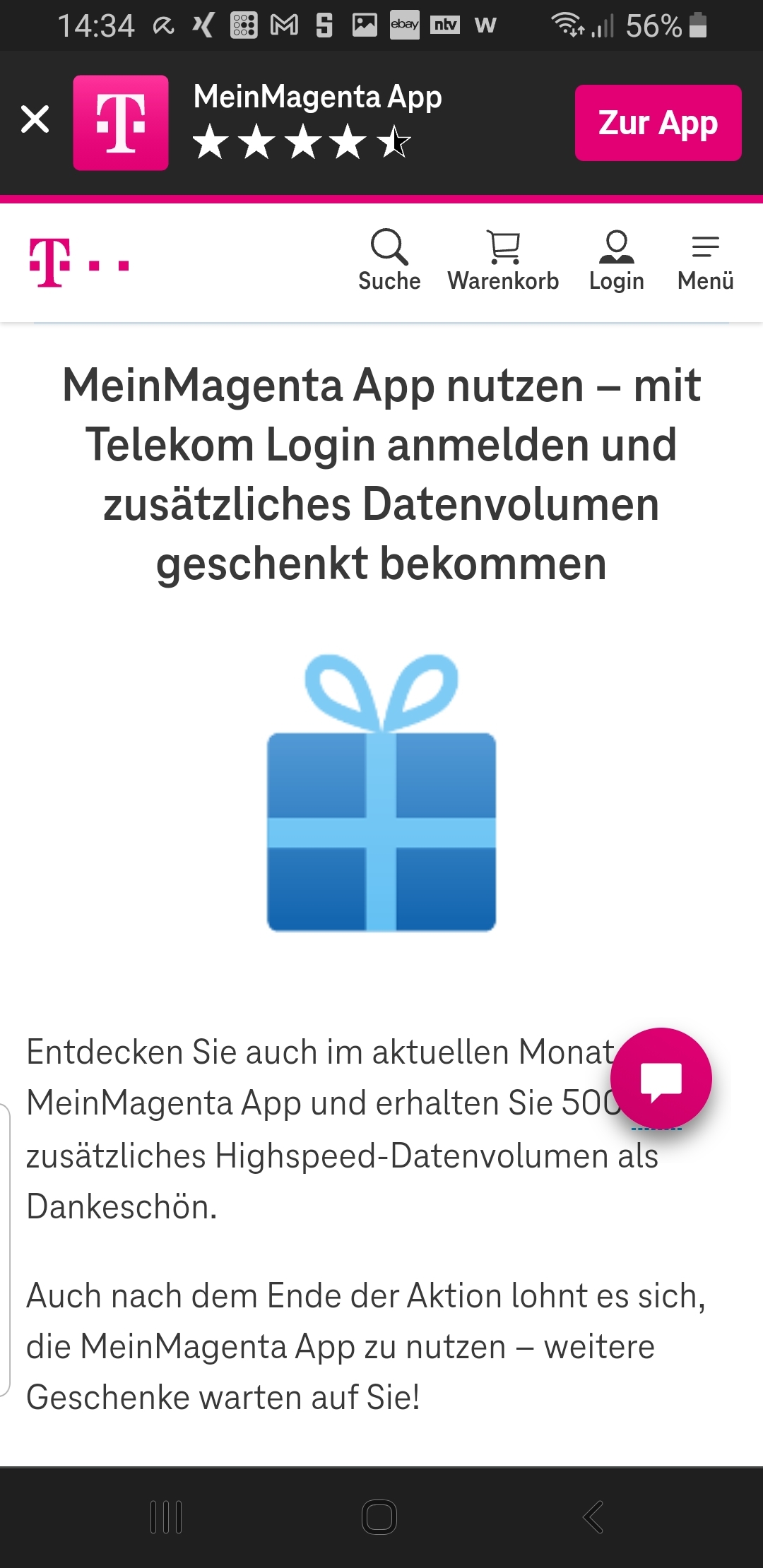The height and width of the screenshot is (1568, 763).
Task: Tap the Zur App button
Action: tap(658, 123)
